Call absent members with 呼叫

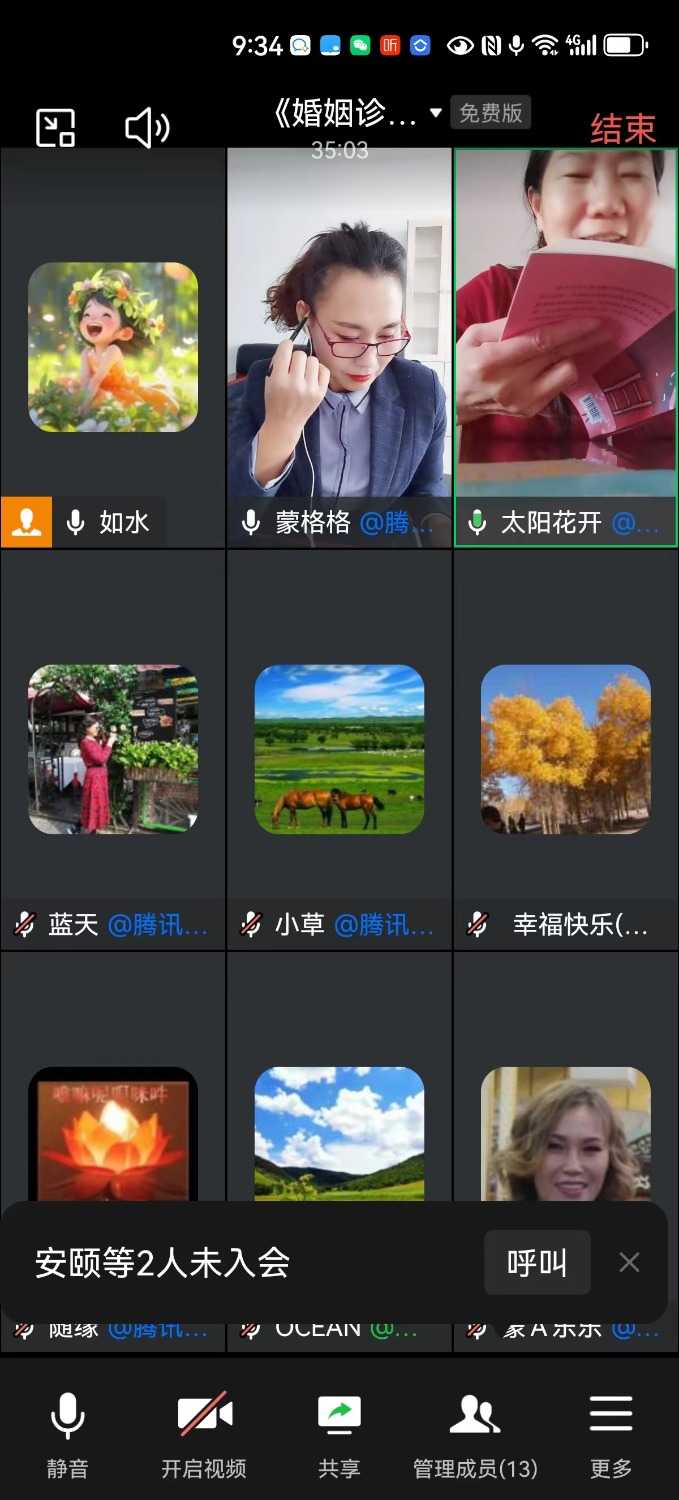point(537,1263)
